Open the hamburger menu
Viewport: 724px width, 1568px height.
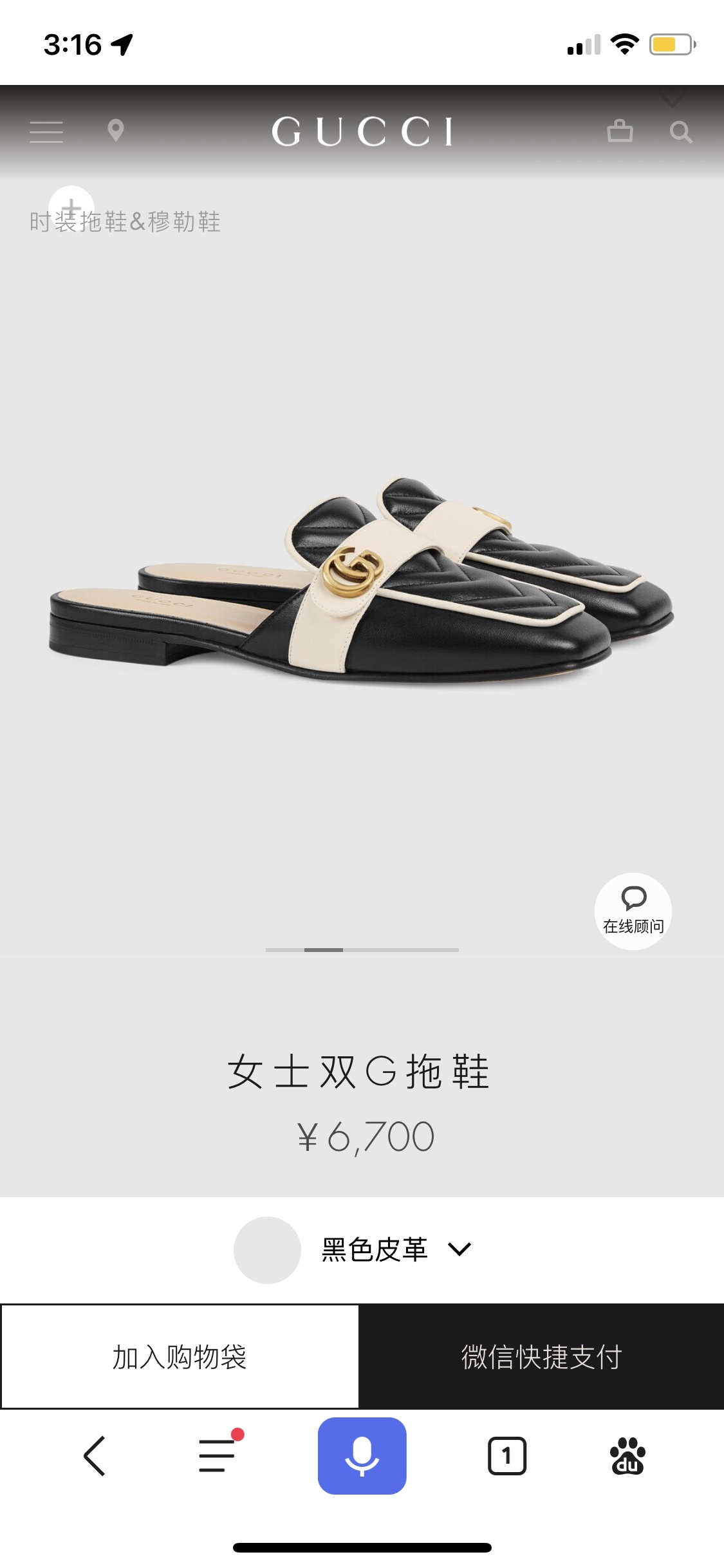pos(46,132)
